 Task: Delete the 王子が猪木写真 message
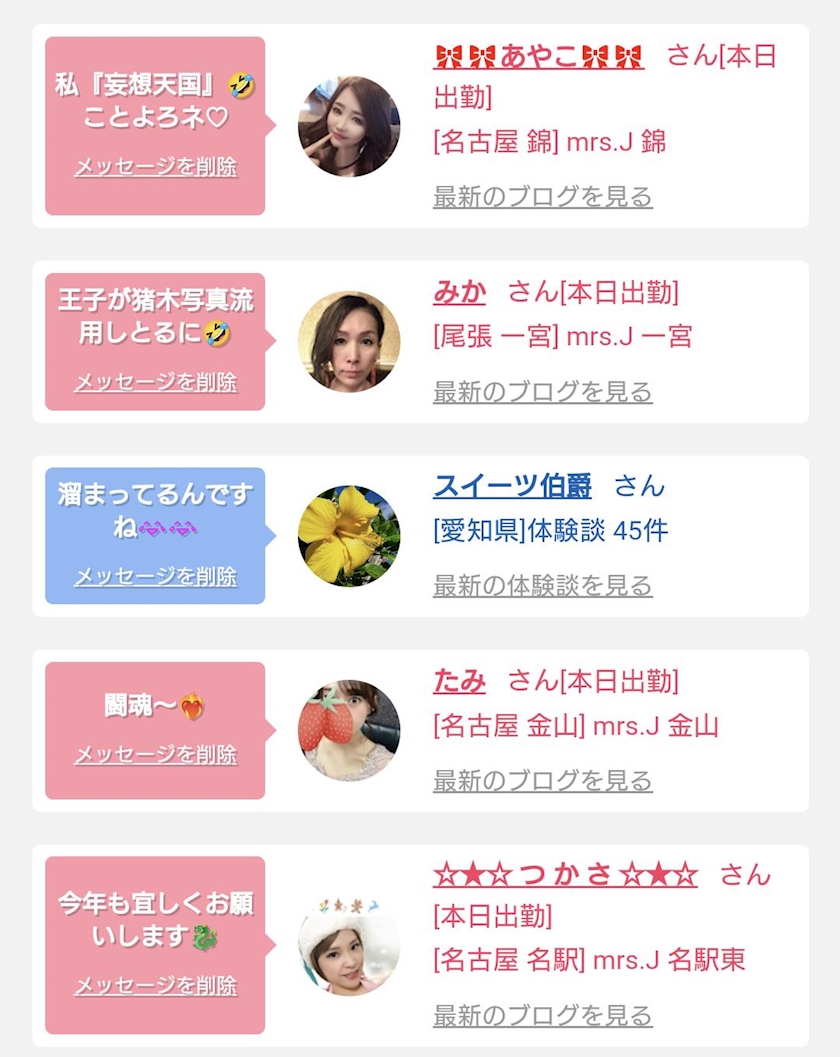coord(156,382)
